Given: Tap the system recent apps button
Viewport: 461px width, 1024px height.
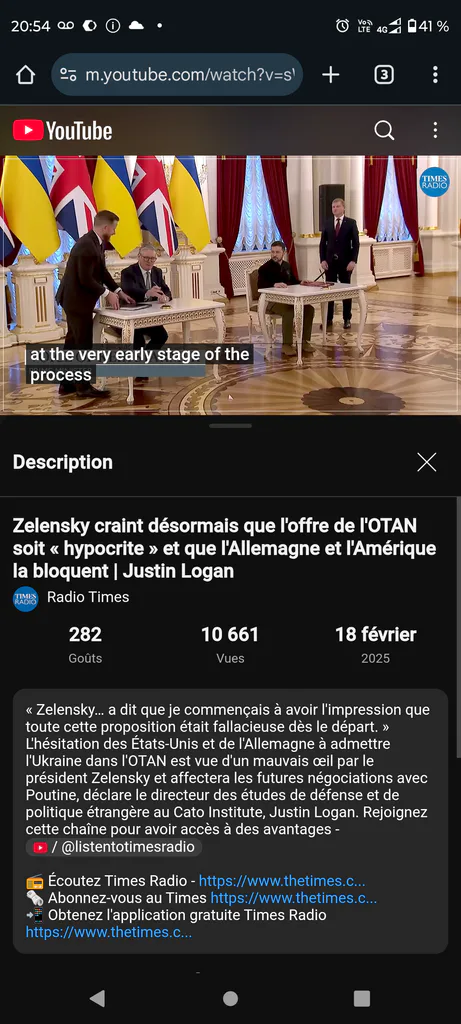Looking at the screenshot, I should (x=362, y=998).
